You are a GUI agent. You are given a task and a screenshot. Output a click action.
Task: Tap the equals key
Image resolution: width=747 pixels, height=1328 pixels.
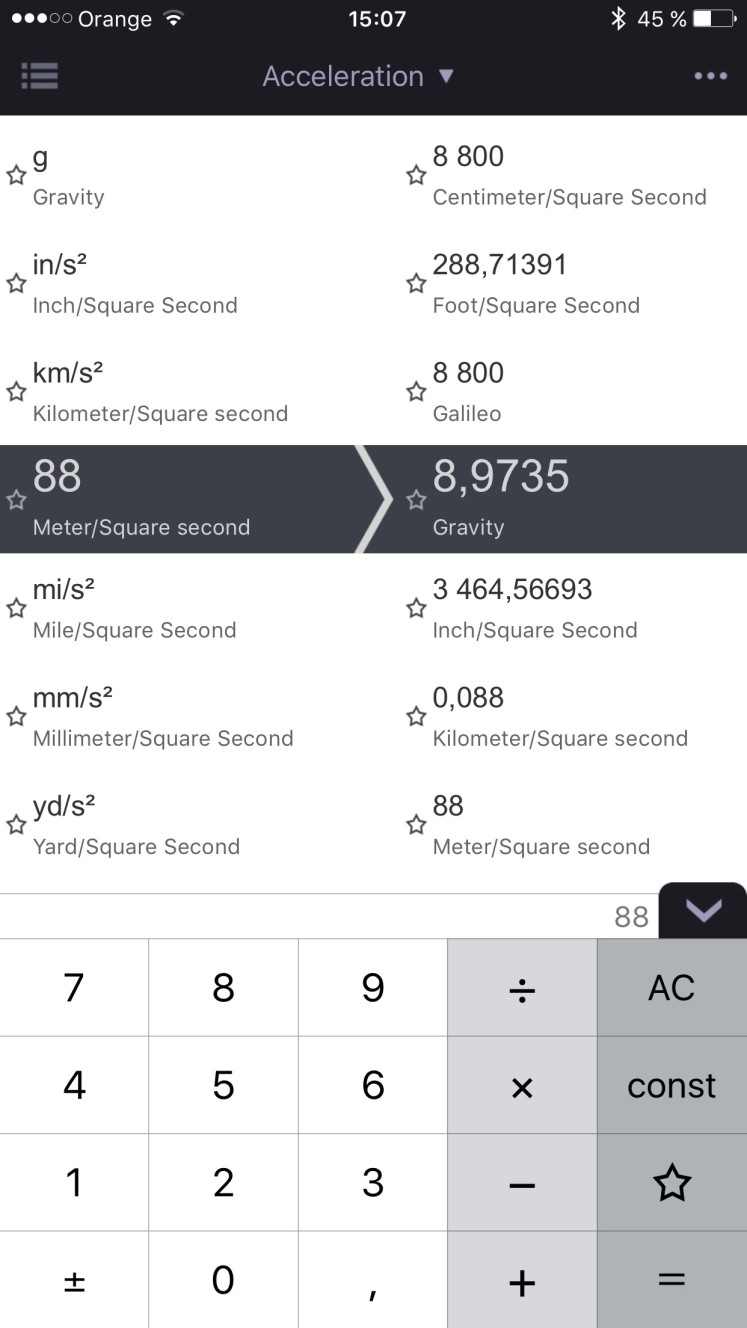tap(672, 1280)
